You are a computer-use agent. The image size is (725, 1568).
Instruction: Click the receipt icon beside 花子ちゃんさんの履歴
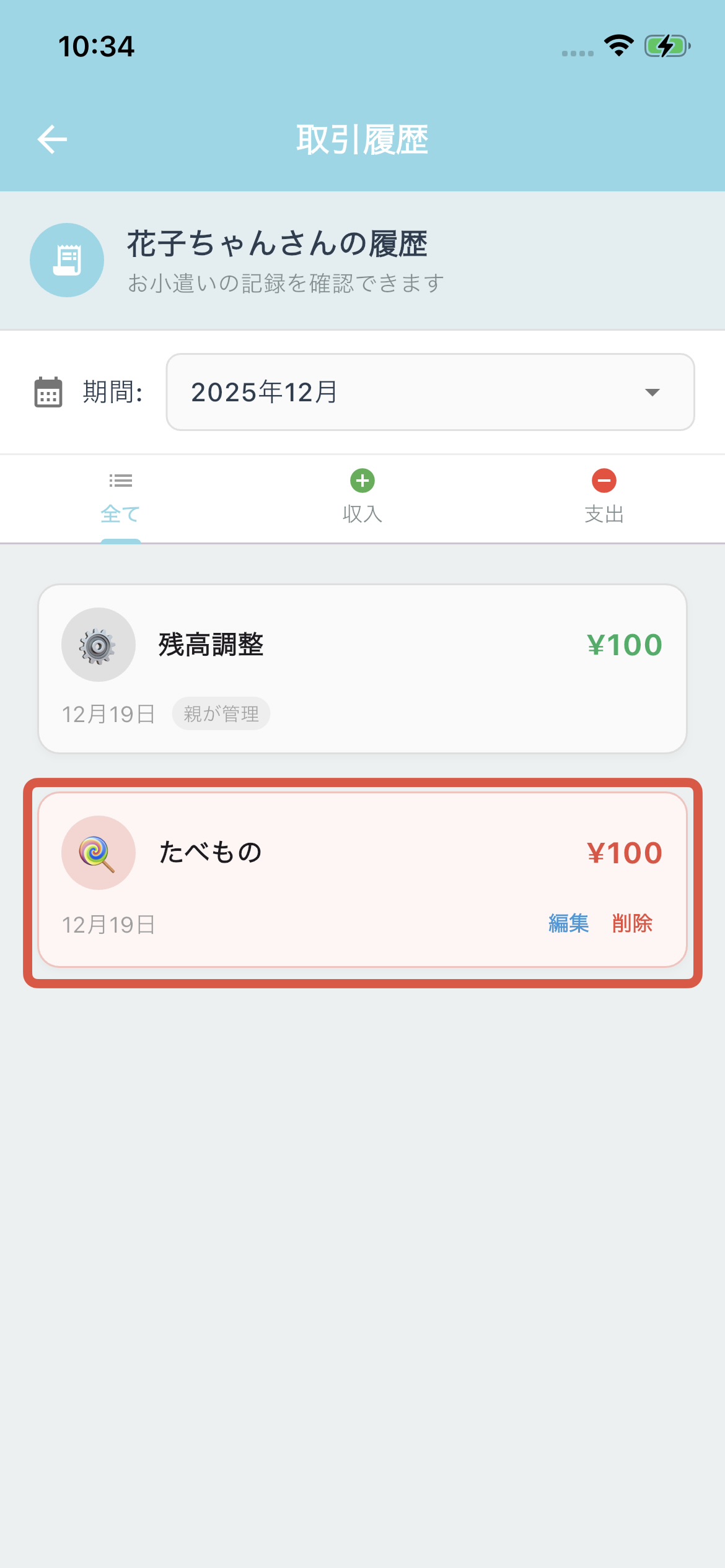67,259
